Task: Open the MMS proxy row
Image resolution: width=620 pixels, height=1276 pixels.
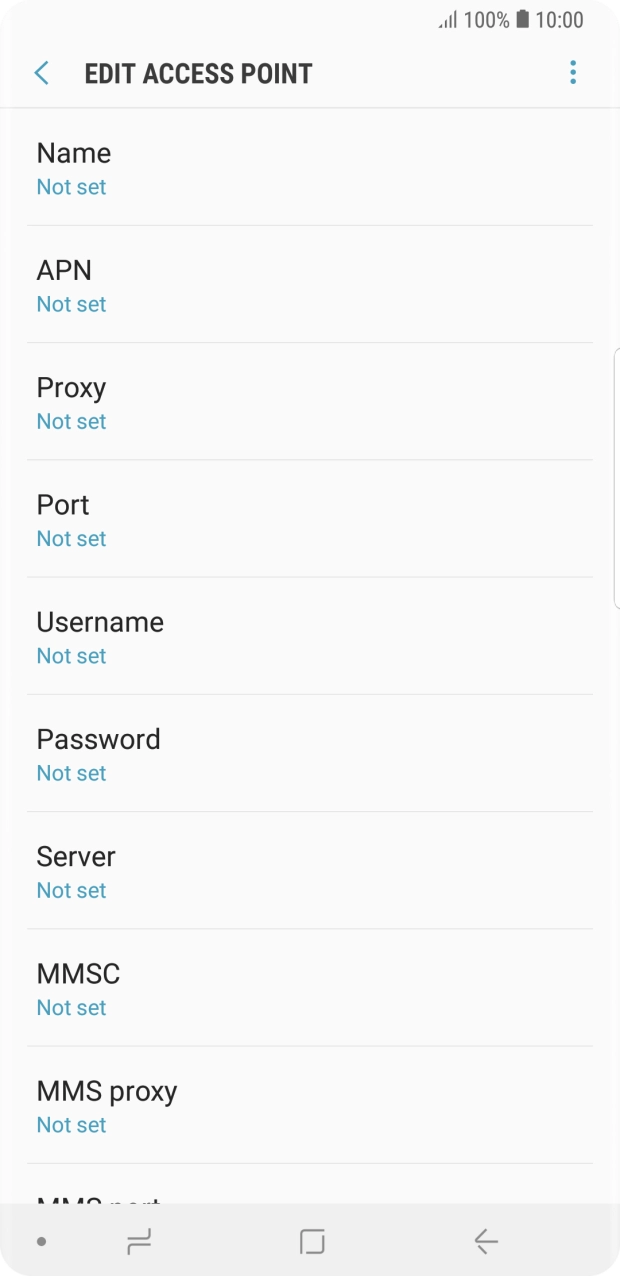Action: tap(310, 1105)
